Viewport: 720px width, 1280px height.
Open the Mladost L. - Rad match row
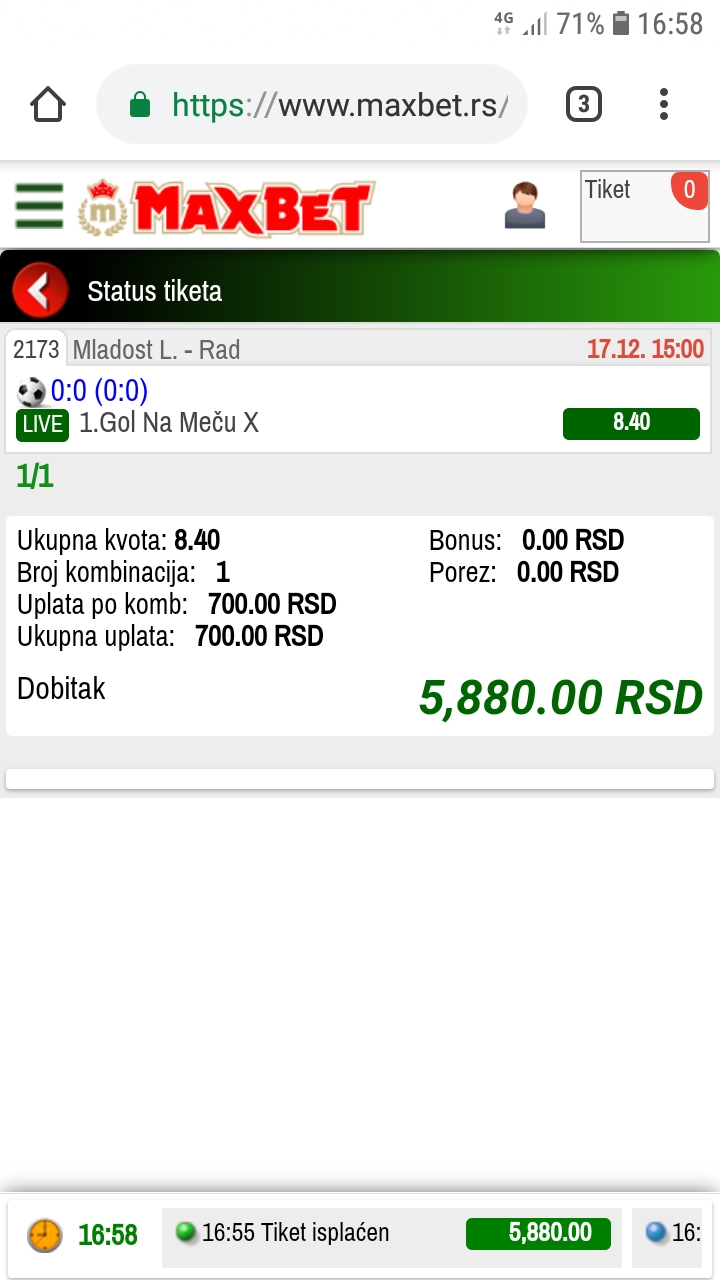click(360, 349)
